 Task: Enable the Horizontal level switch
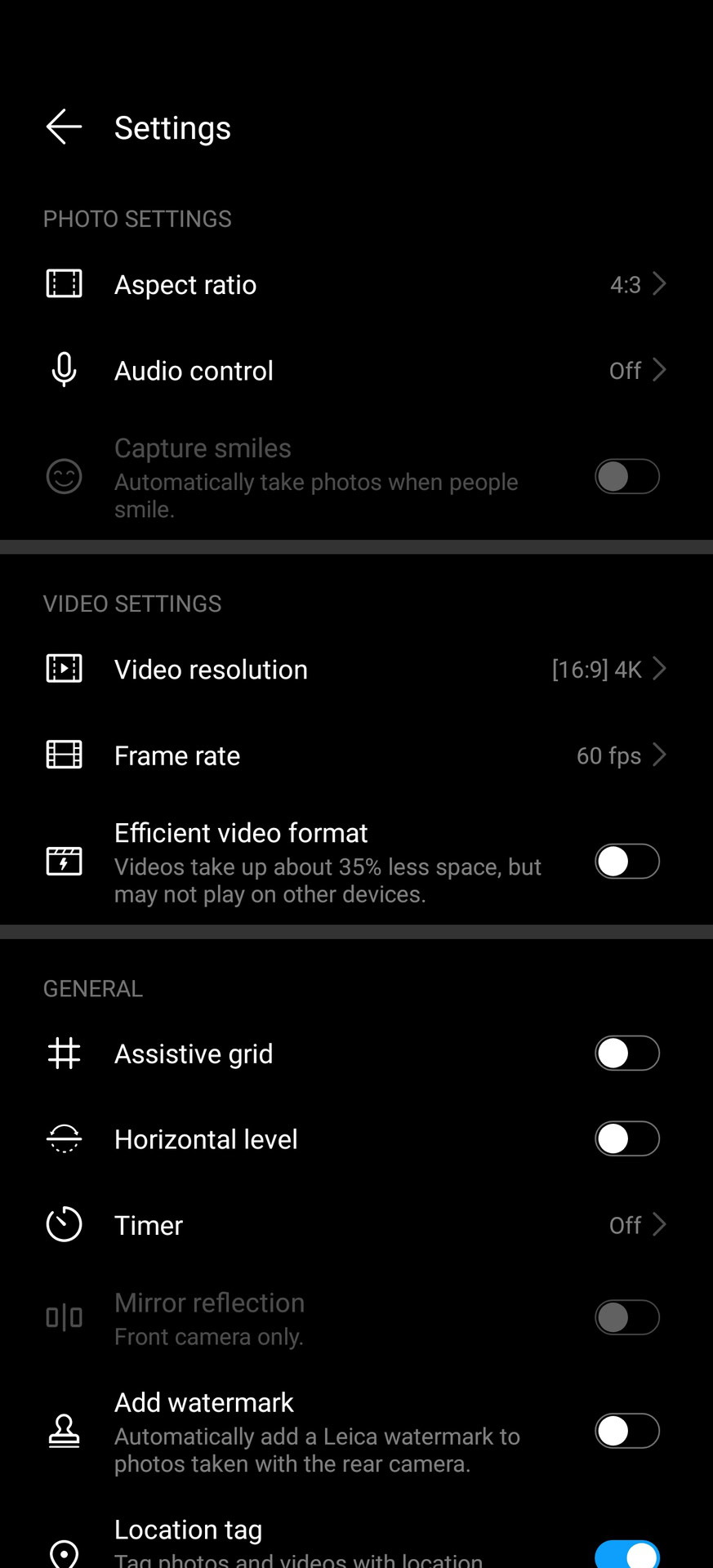click(x=626, y=1139)
